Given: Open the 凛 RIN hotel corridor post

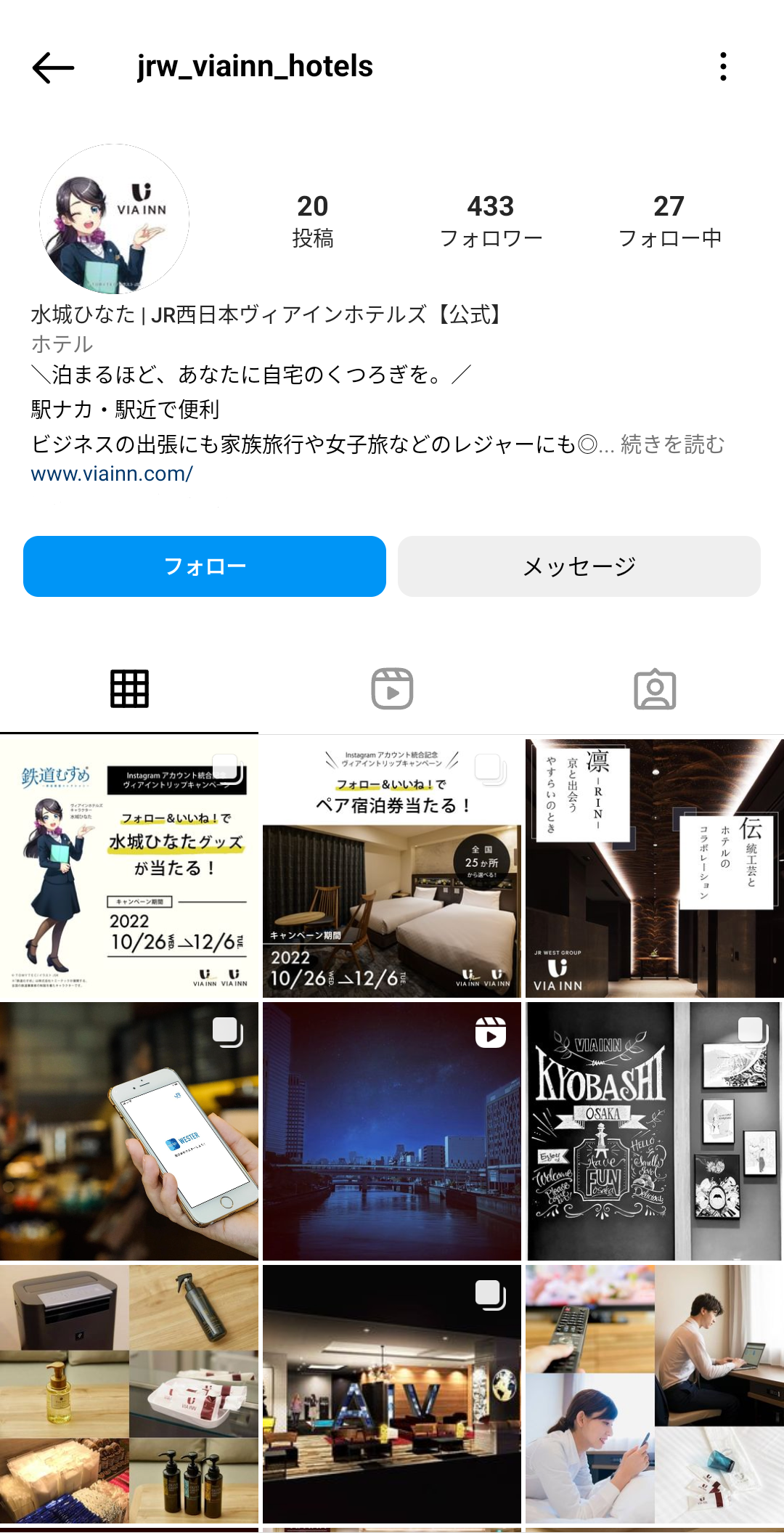Looking at the screenshot, I should click(x=655, y=868).
